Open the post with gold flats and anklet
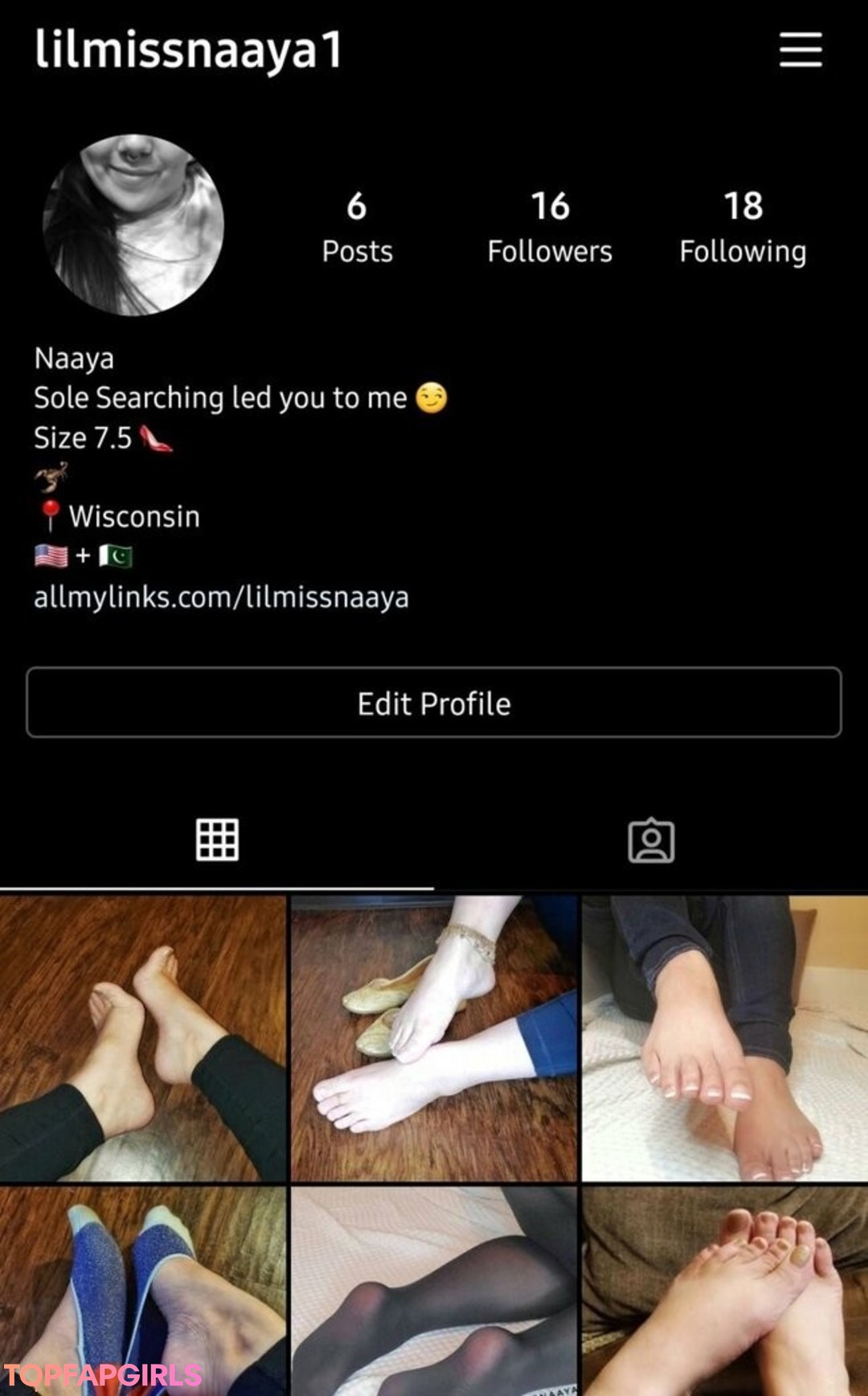This screenshot has width=868, height=1396. coord(434,1037)
